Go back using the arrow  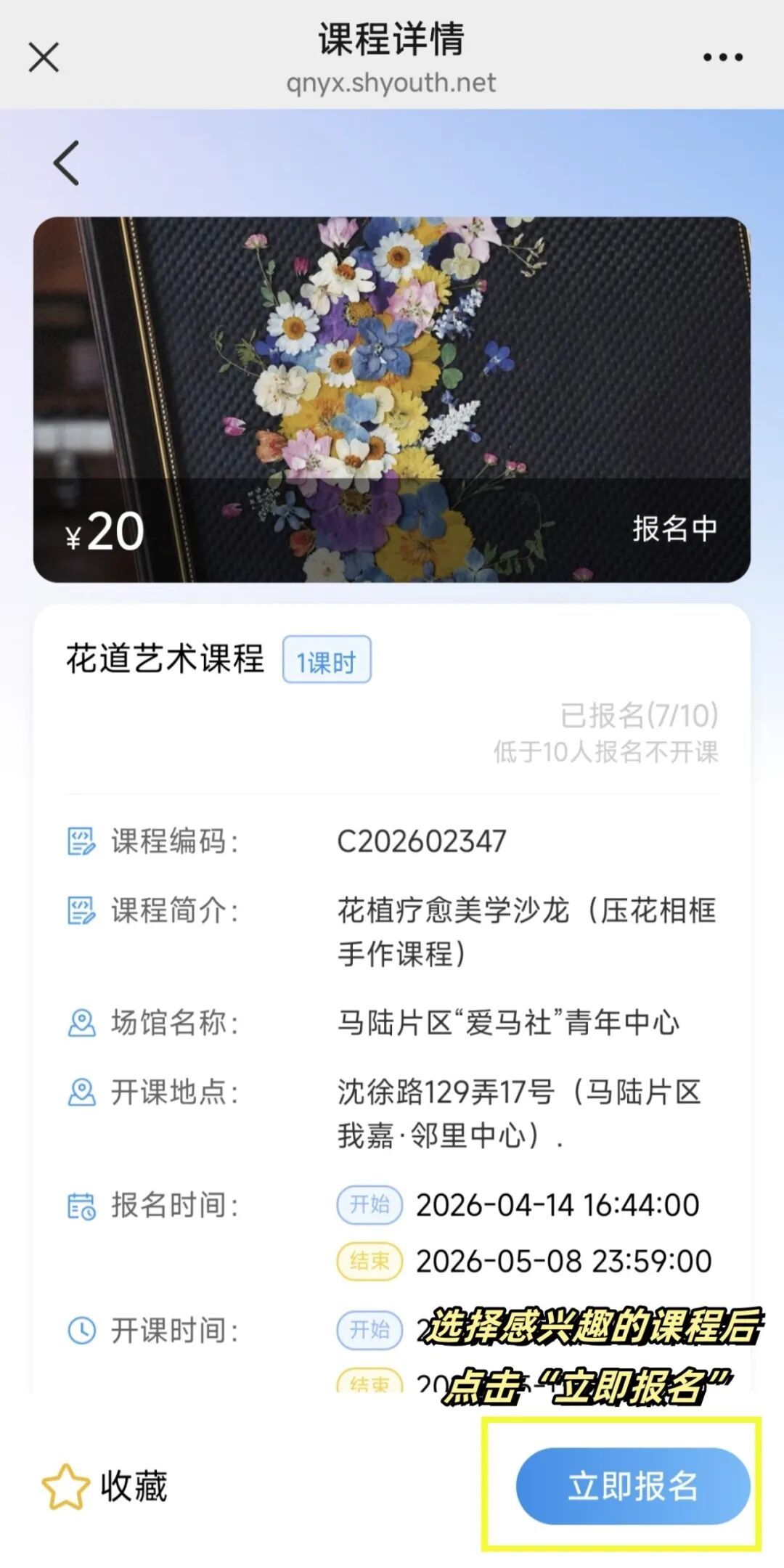click(x=67, y=163)
